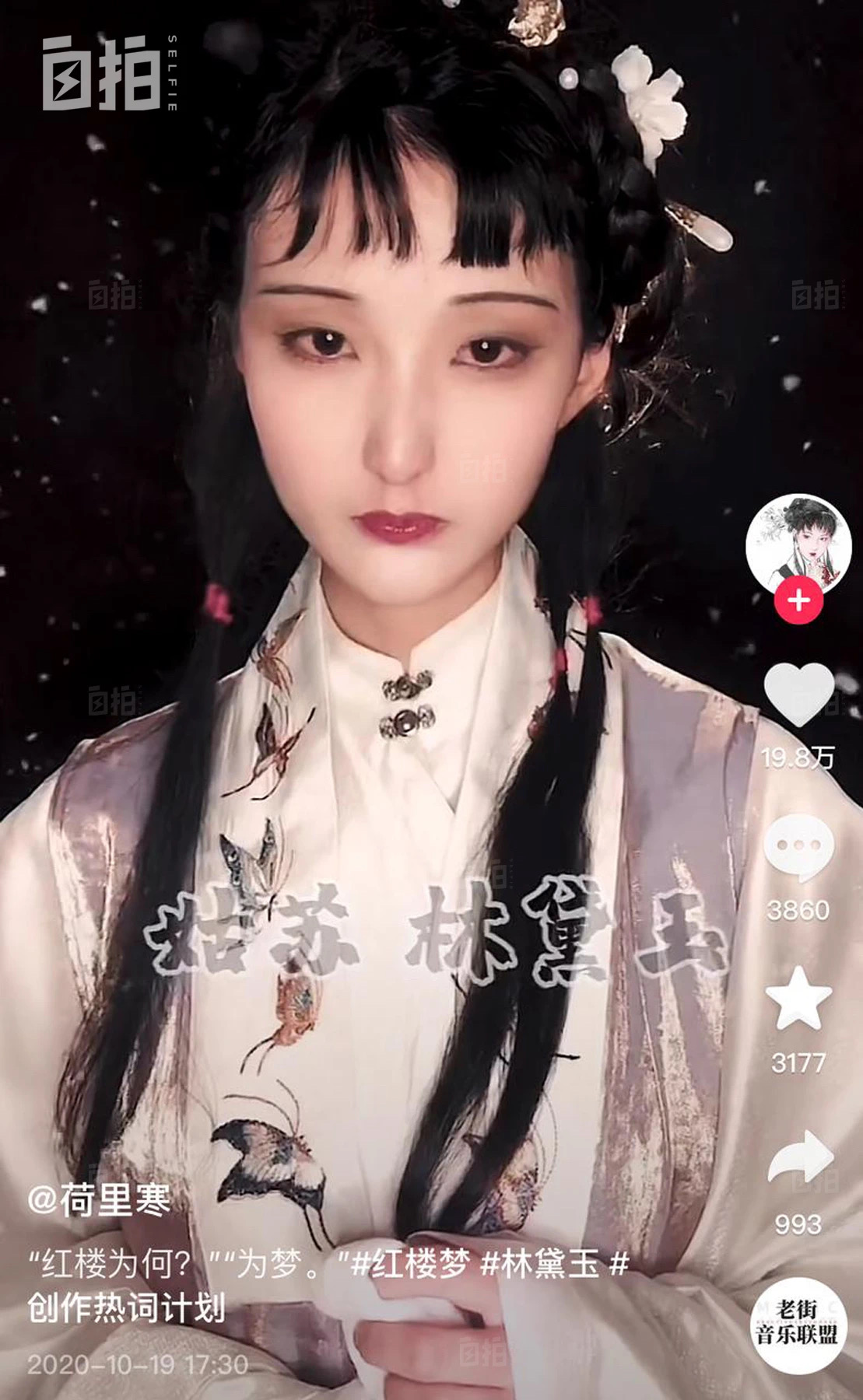Like this video with the heart icon
The width and height of the screenshot is (863, 1400).
[x=798, y=693]
